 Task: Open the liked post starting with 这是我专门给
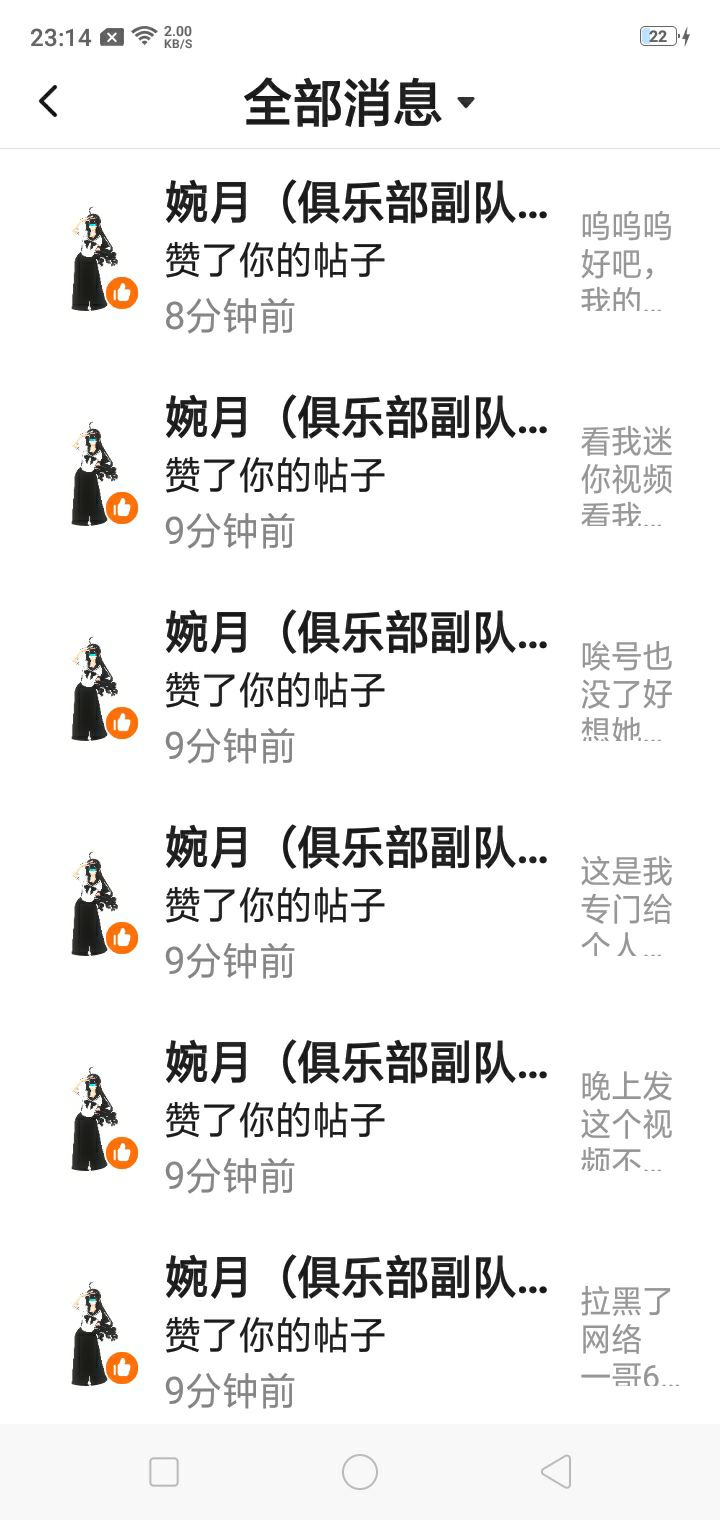tap(627, 905)
